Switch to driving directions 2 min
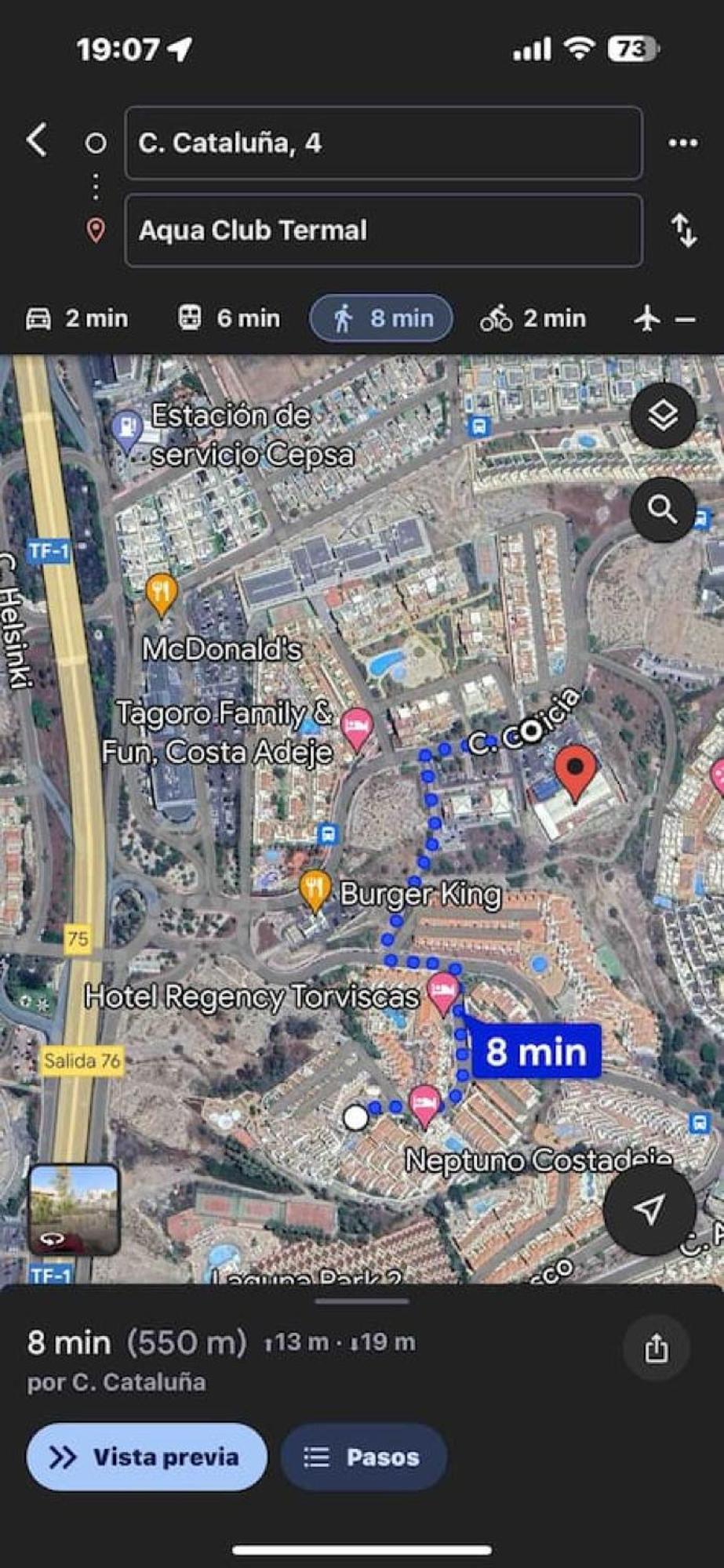Viewport: 724px width, 1568px height. 77,318
